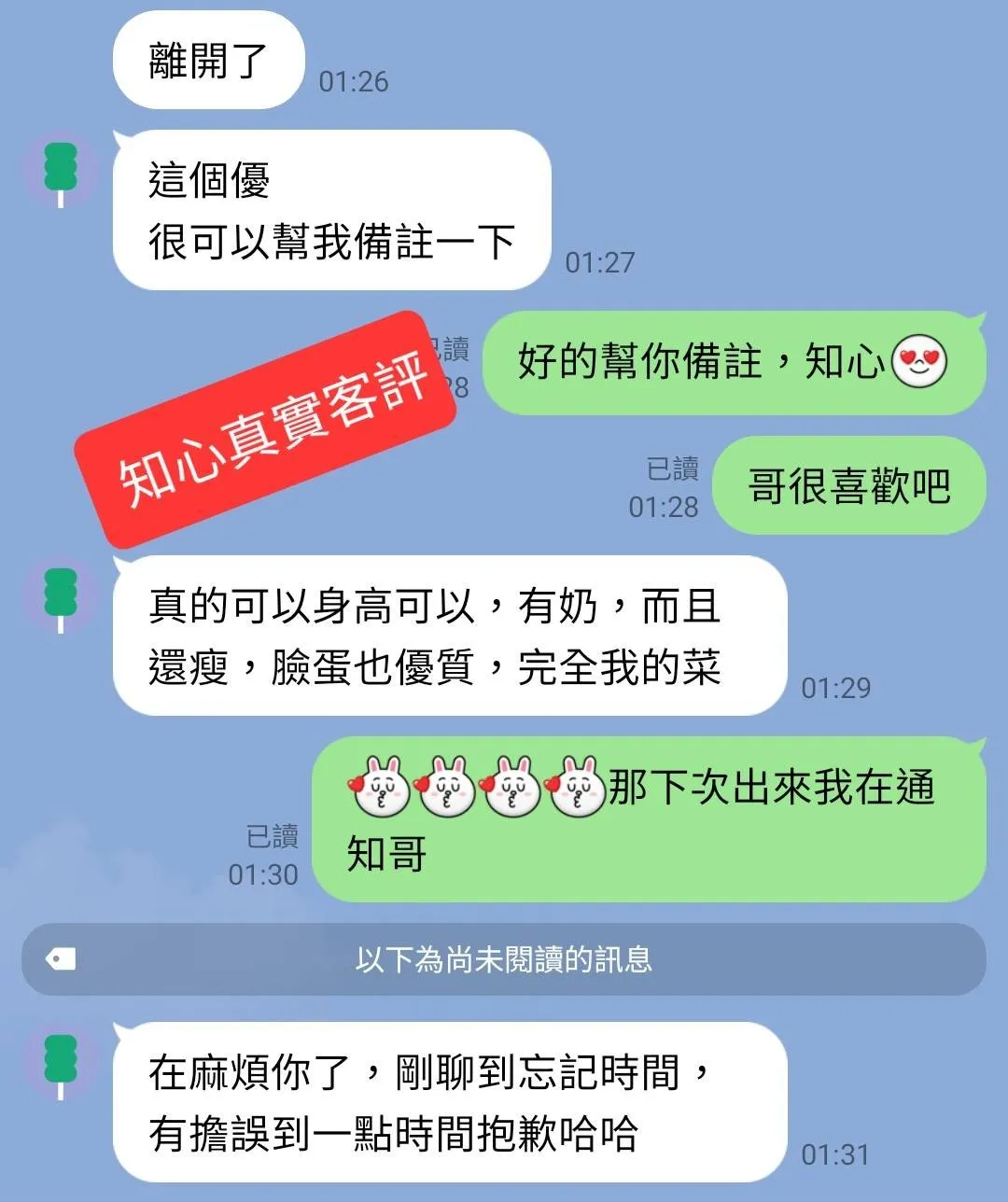
Task: Tap 已讀 label next to 01:30 timestamp
Action: pos(273,838)
